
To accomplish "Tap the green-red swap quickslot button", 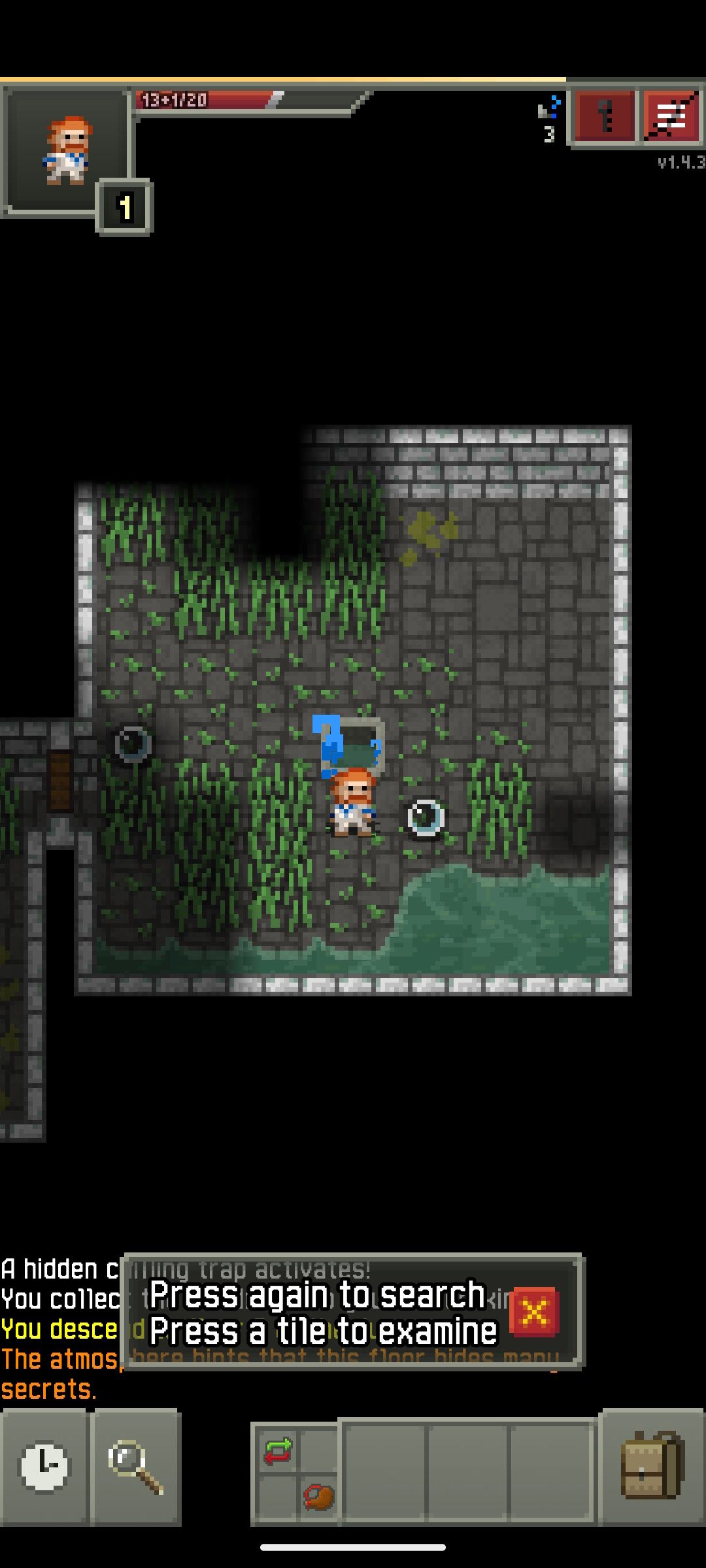I will coord(278,1451).
